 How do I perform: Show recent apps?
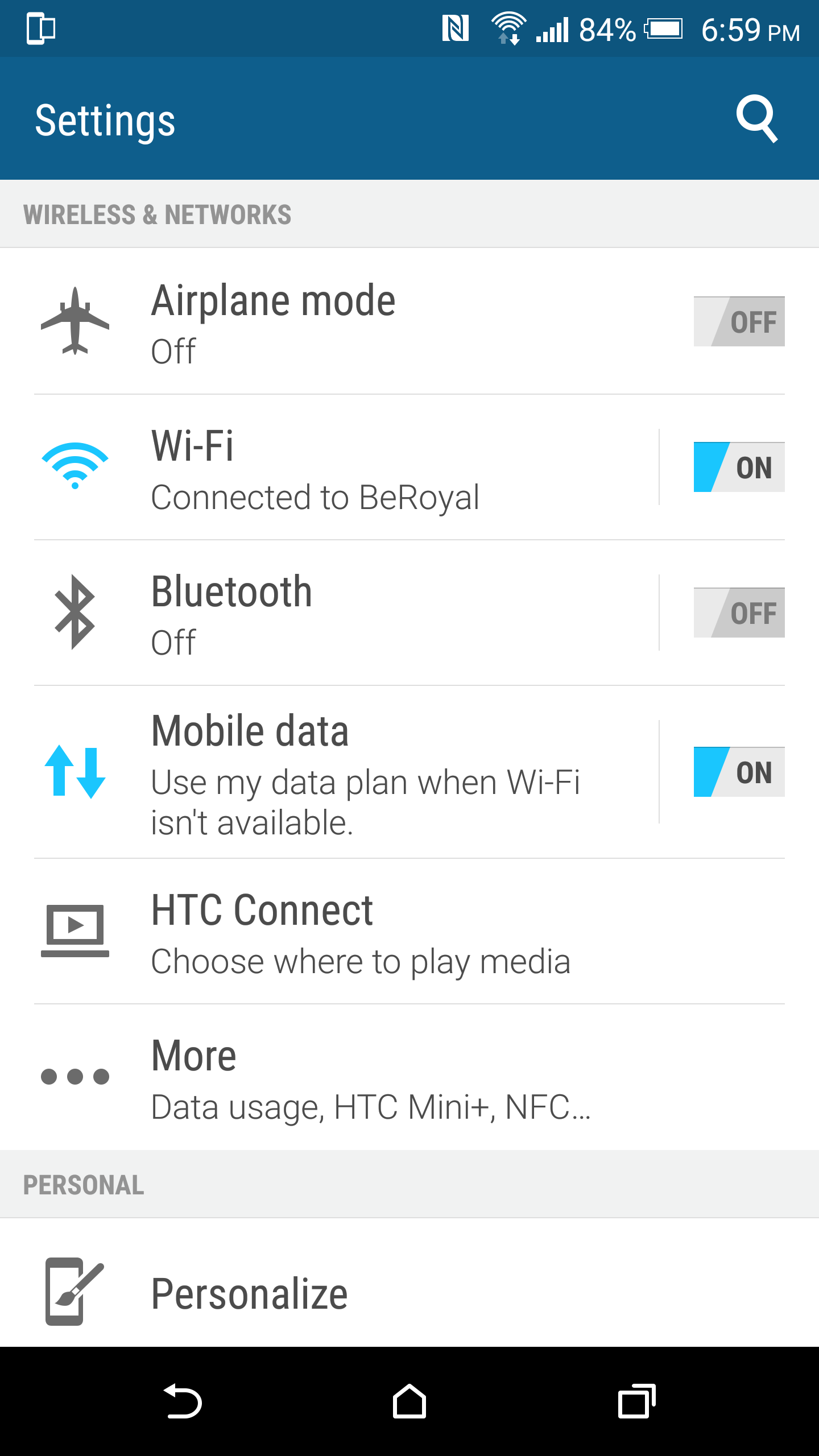tap(636, 1401)
